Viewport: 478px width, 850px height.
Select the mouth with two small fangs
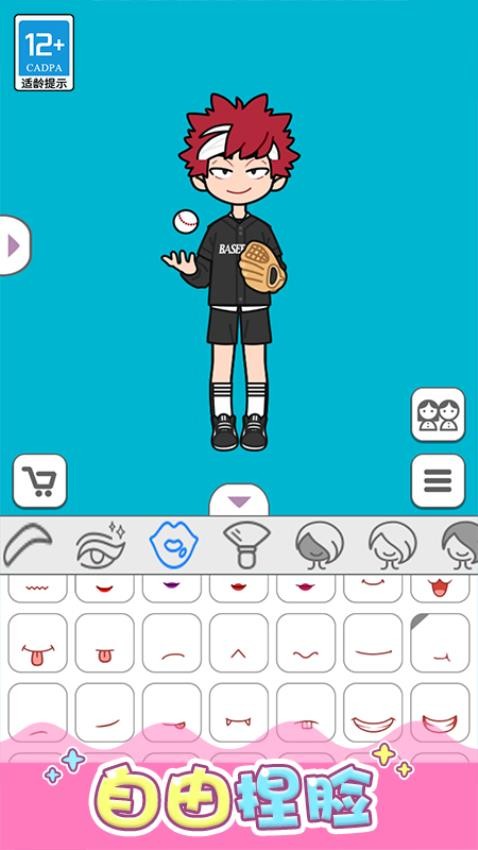click(239, 712)
